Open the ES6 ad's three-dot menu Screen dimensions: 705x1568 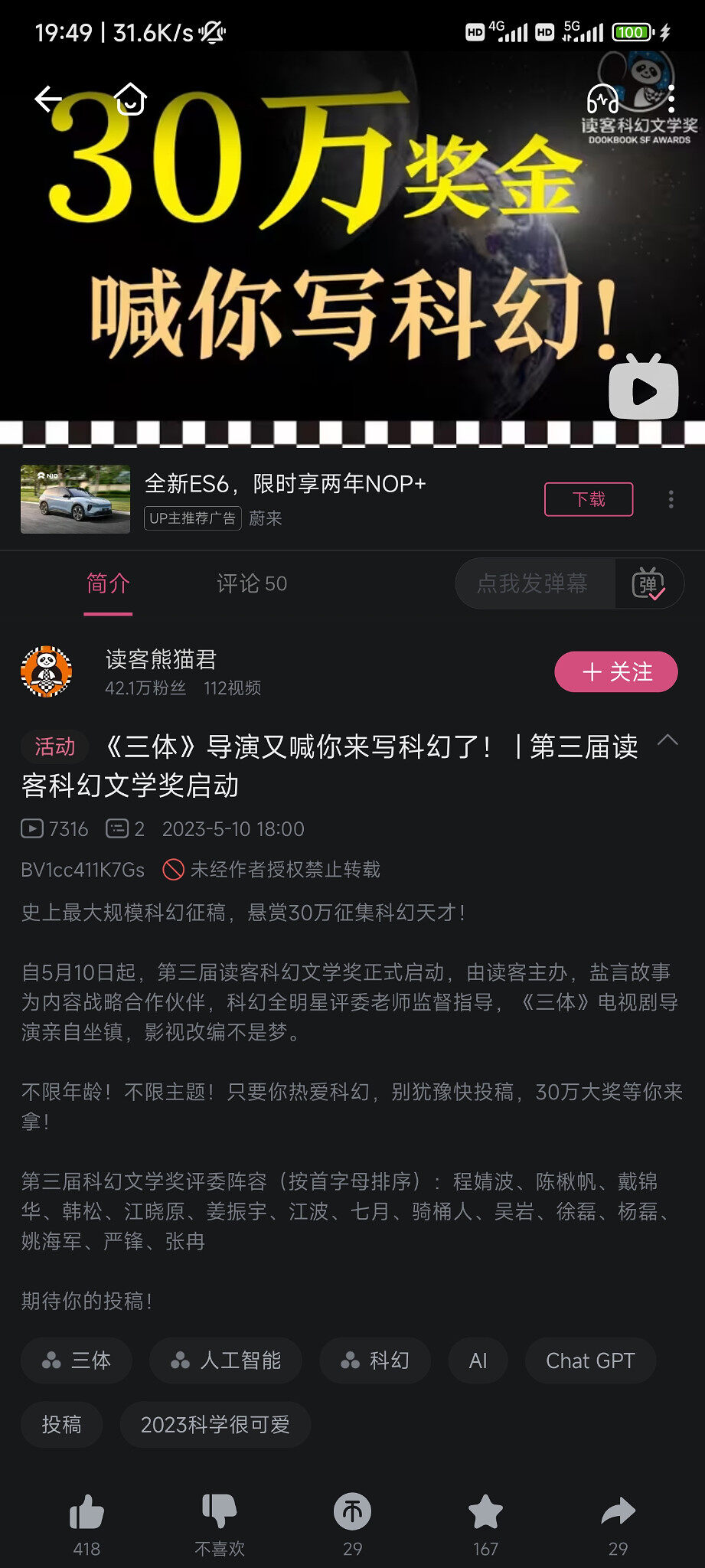tap(671, 499)
